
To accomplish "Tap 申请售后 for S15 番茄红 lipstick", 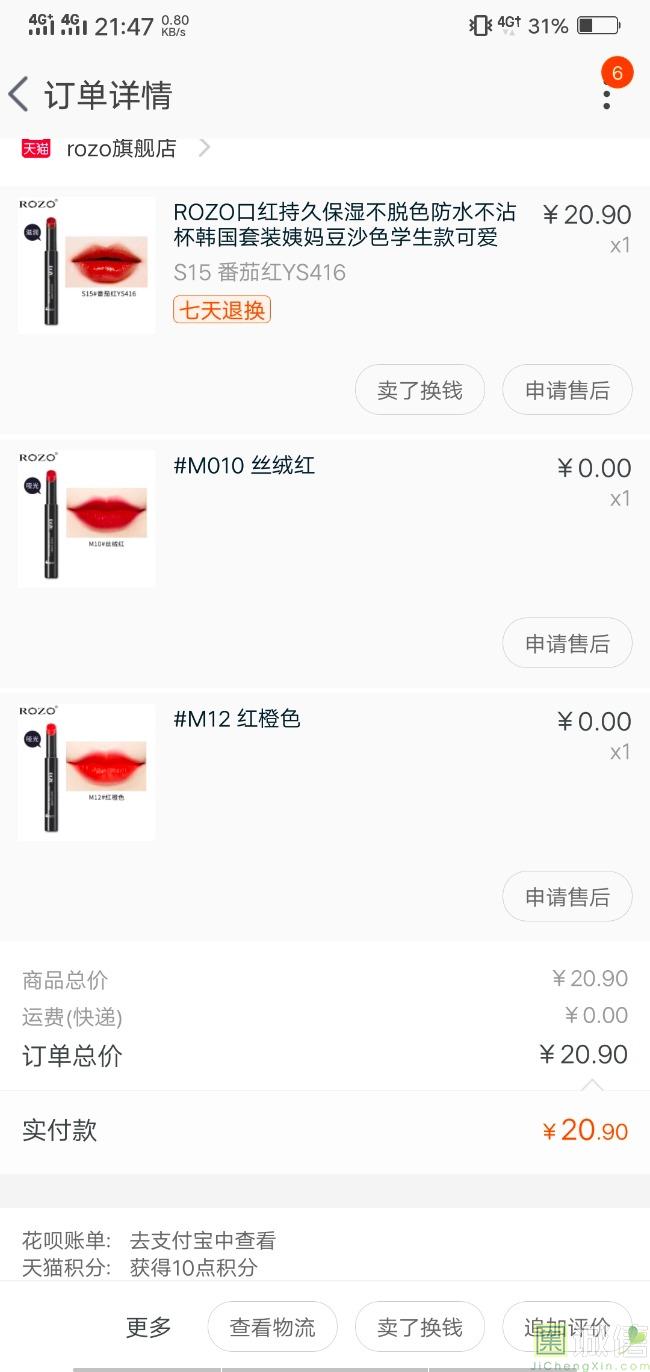I will pyautogui.click(x=567, y=390).
